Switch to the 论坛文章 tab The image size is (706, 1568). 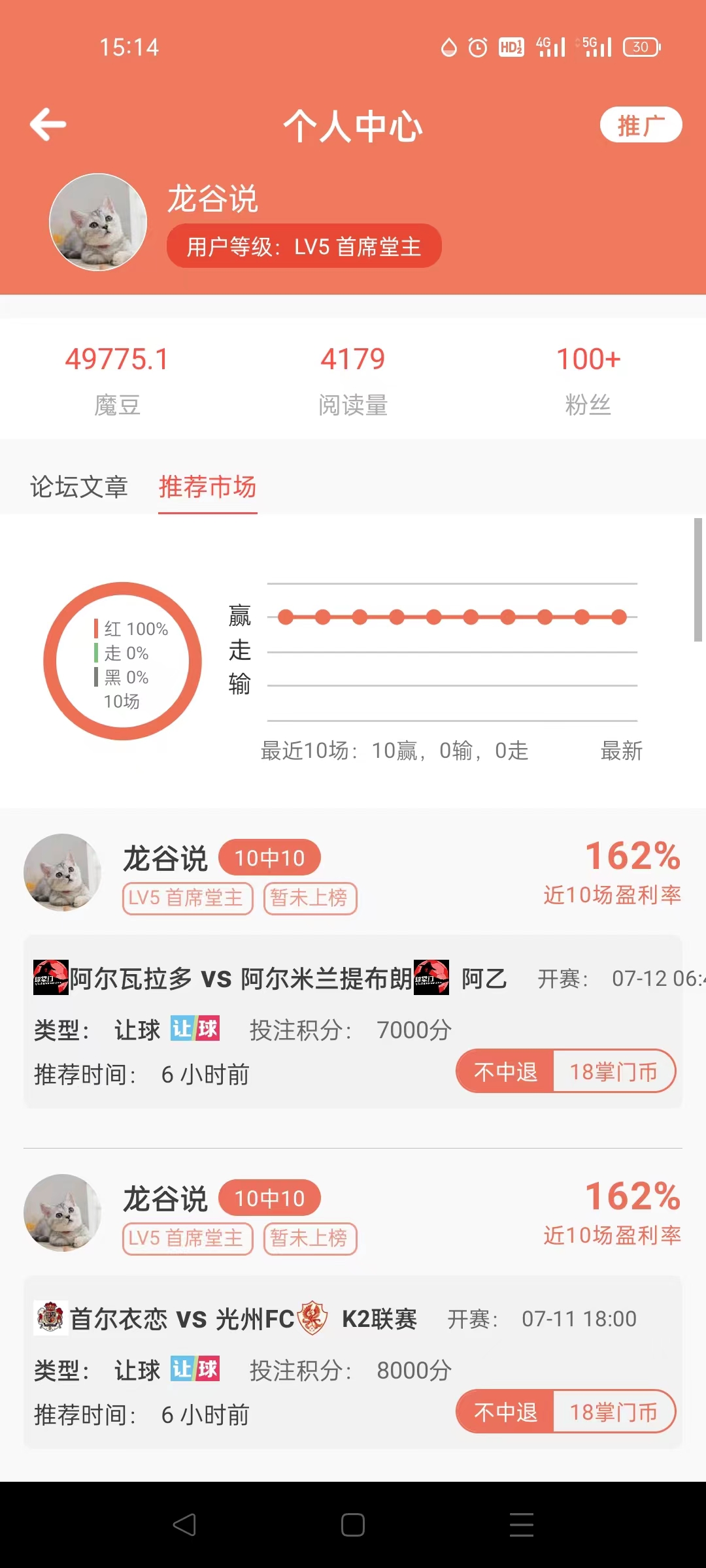coord(79,487)
